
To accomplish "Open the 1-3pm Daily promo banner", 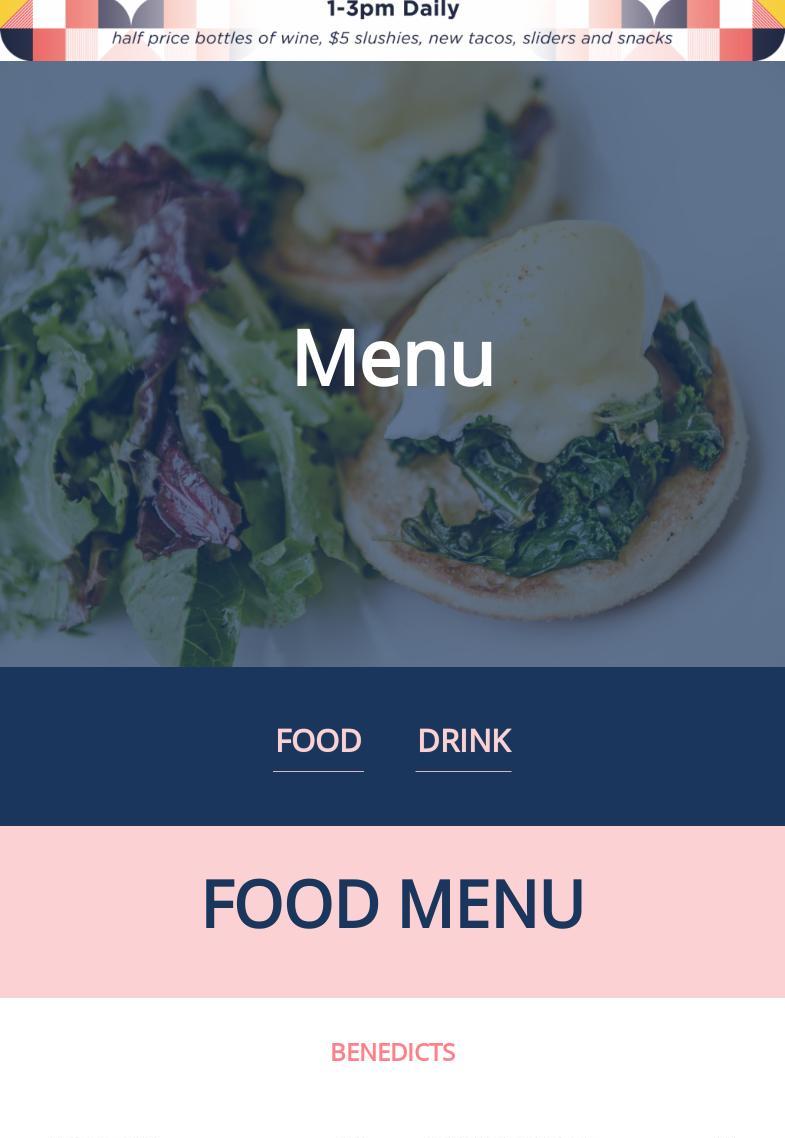I will coord(392,28).
